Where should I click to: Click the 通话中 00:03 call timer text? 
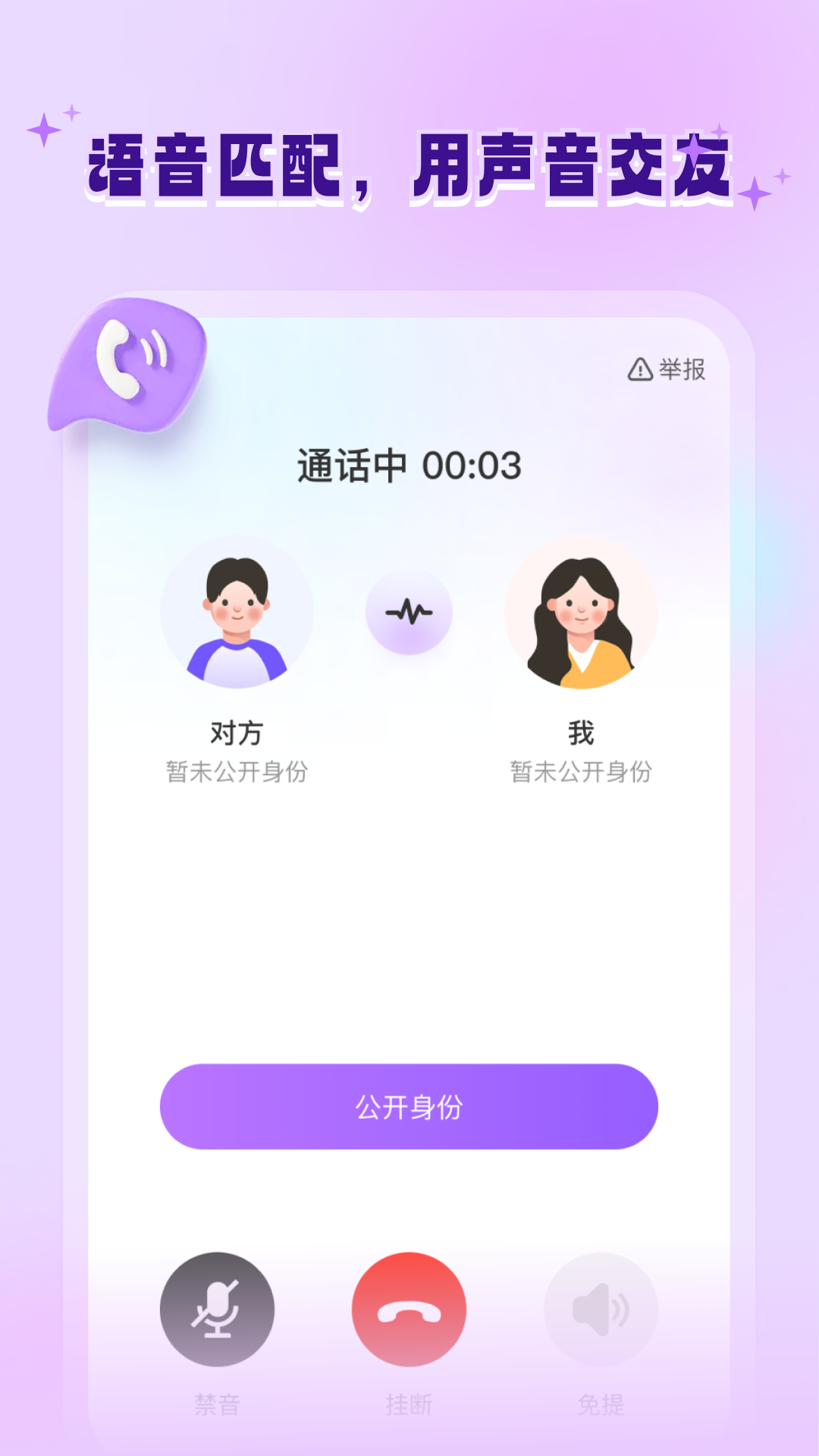coord(409,466)
